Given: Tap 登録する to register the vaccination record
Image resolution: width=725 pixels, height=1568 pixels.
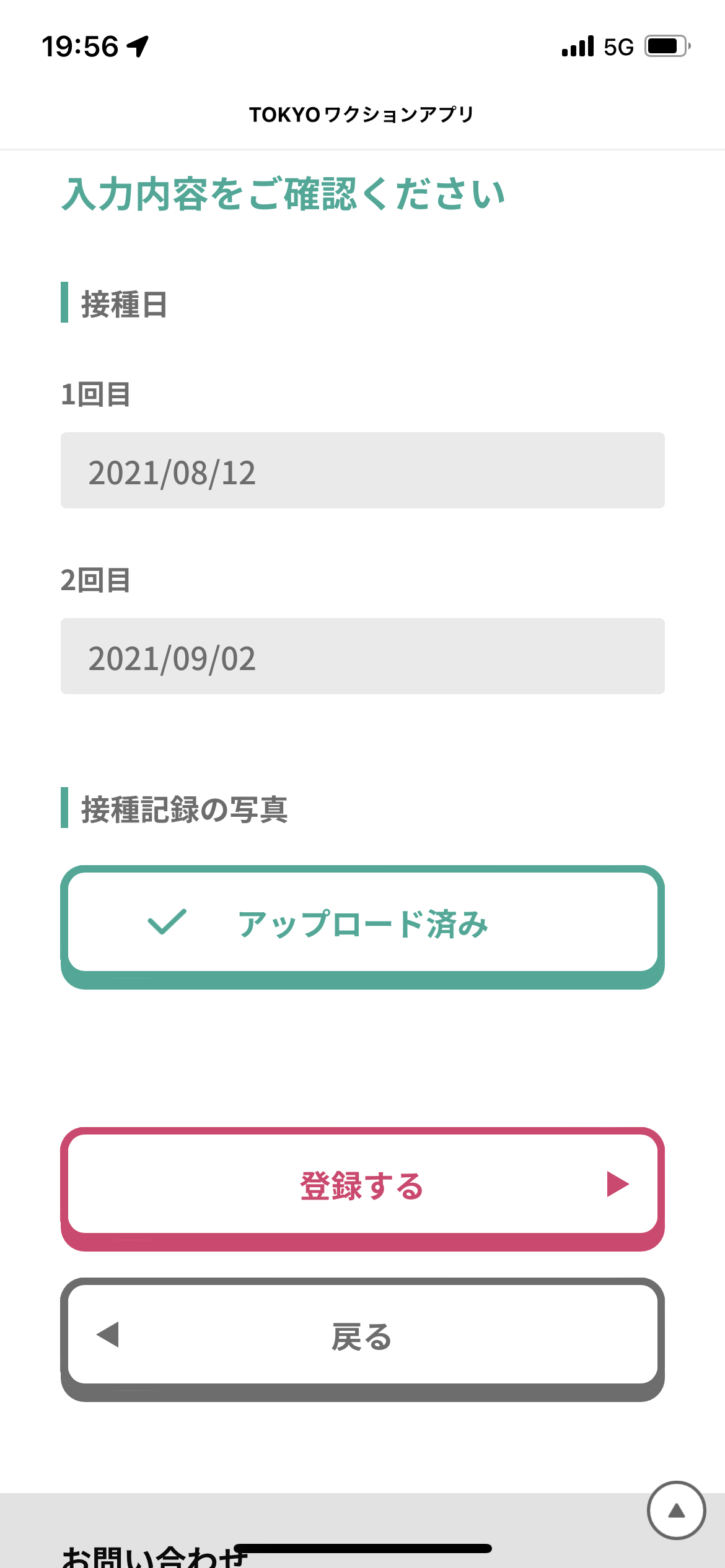Looking at the screenshot, I should pos(362,1188).
